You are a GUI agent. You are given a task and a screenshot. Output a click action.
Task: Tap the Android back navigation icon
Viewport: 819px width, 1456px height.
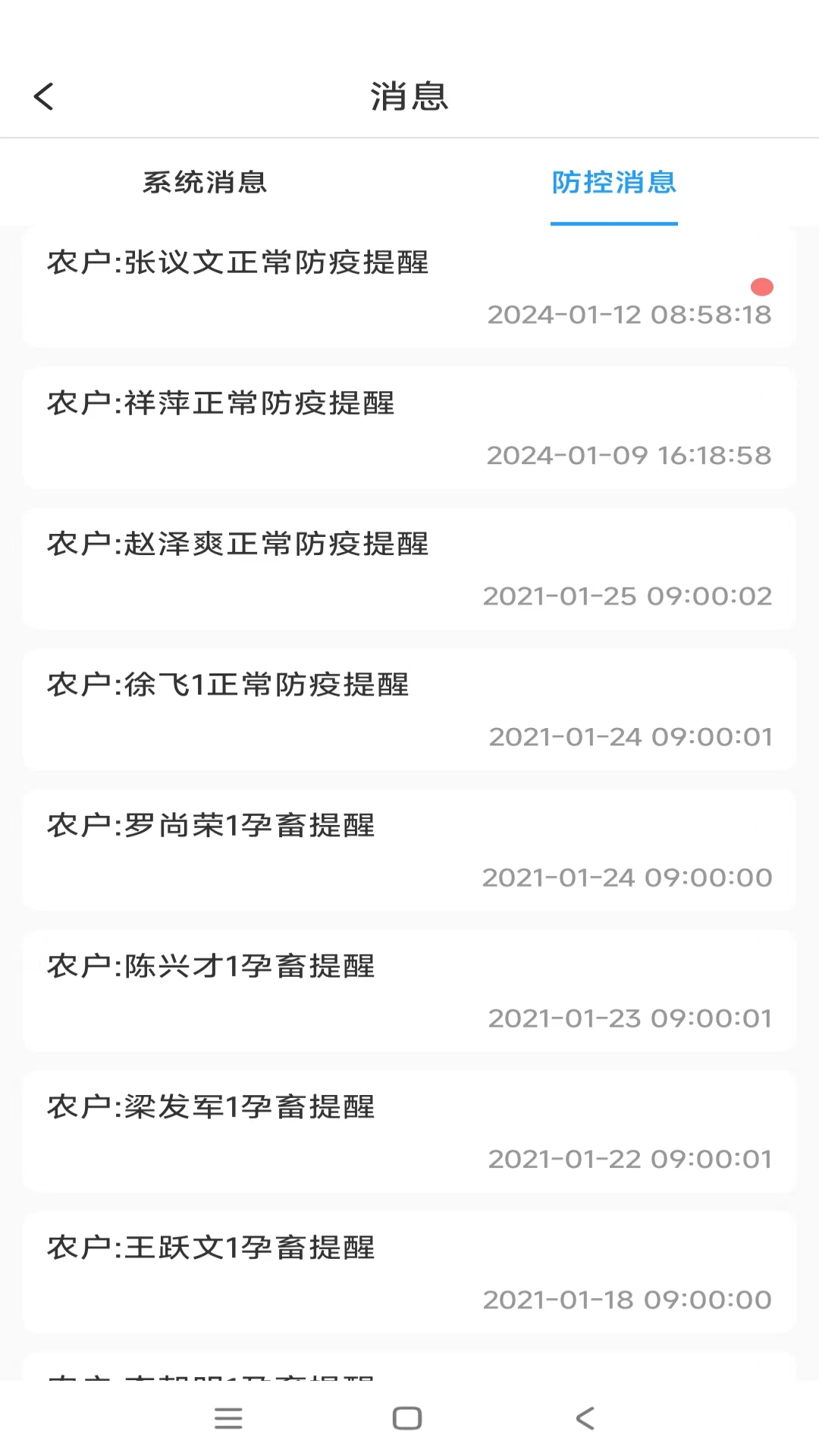pyautogui.click(x=584, y=1418)
